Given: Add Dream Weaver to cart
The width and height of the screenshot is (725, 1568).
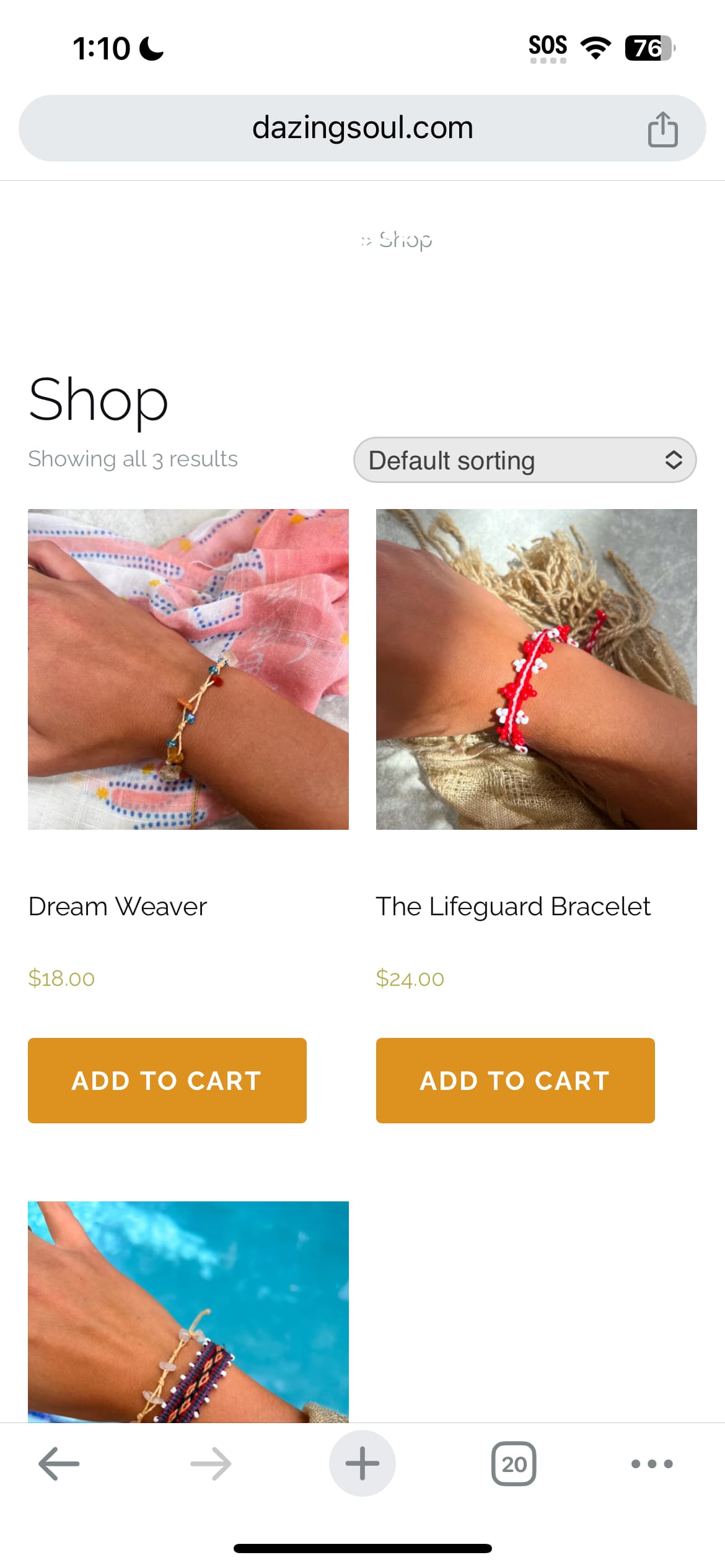Looking at the screenshot, I should point(167,1081).
